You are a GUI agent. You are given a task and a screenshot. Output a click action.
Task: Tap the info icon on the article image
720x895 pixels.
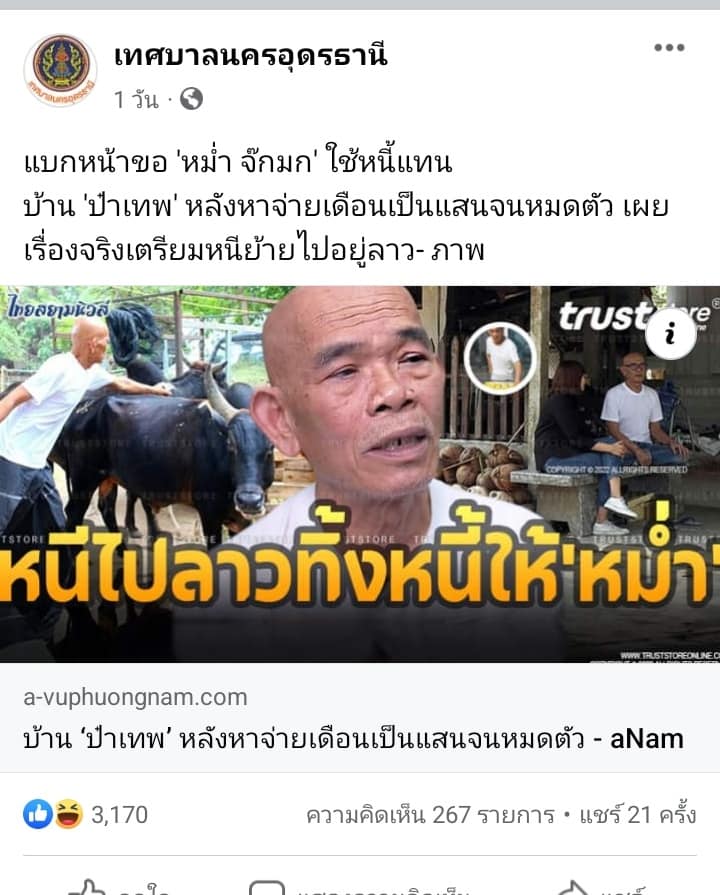[670, 334]
